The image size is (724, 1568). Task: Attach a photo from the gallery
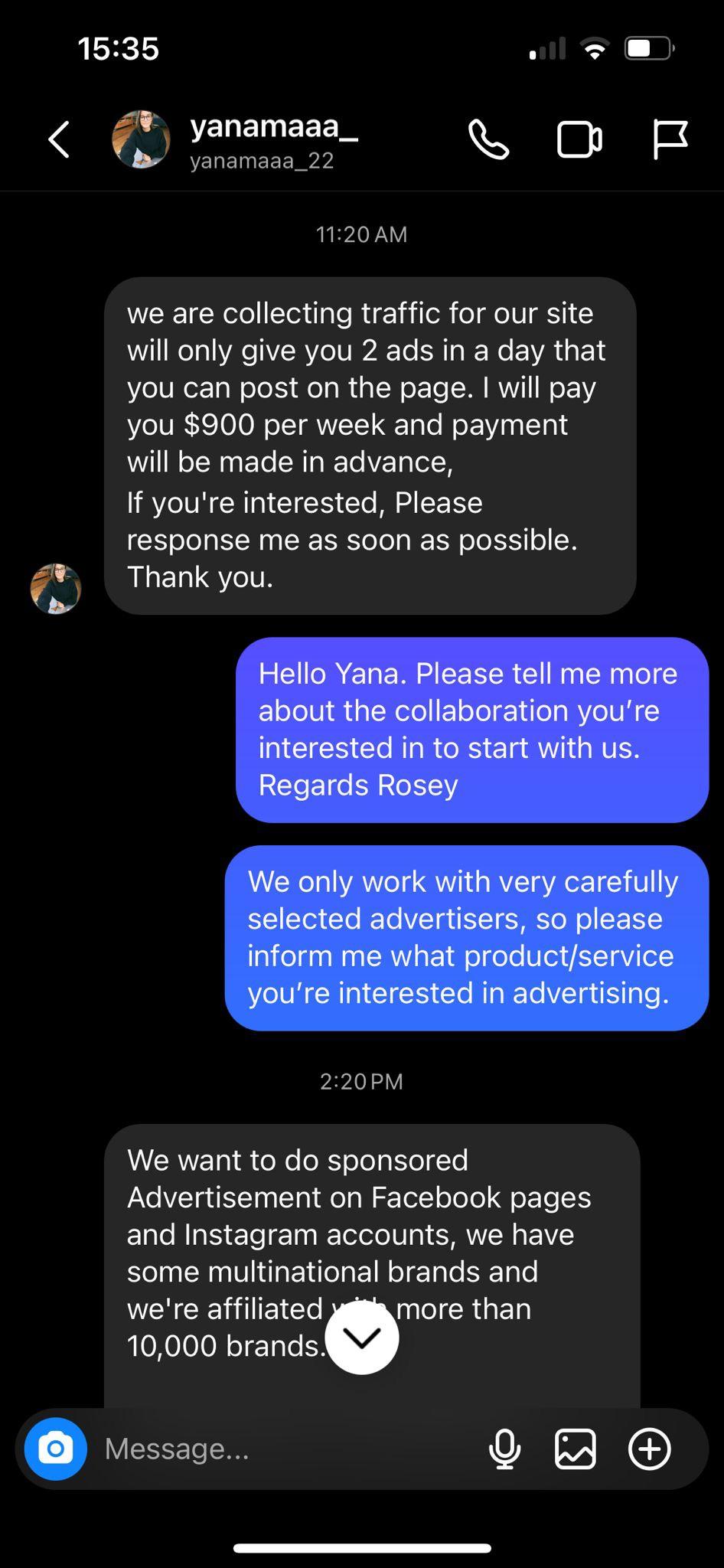coord(576,1449)
